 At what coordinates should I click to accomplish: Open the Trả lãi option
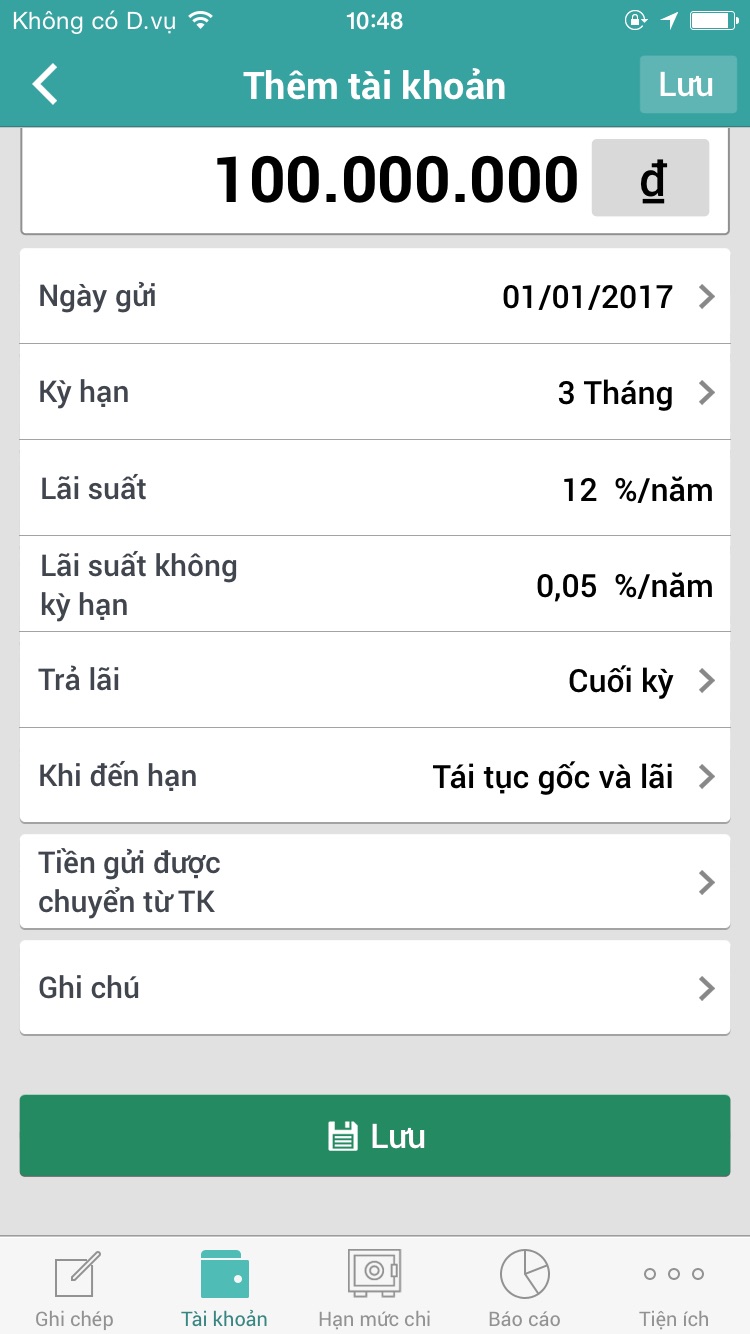(x=375, y=680)
